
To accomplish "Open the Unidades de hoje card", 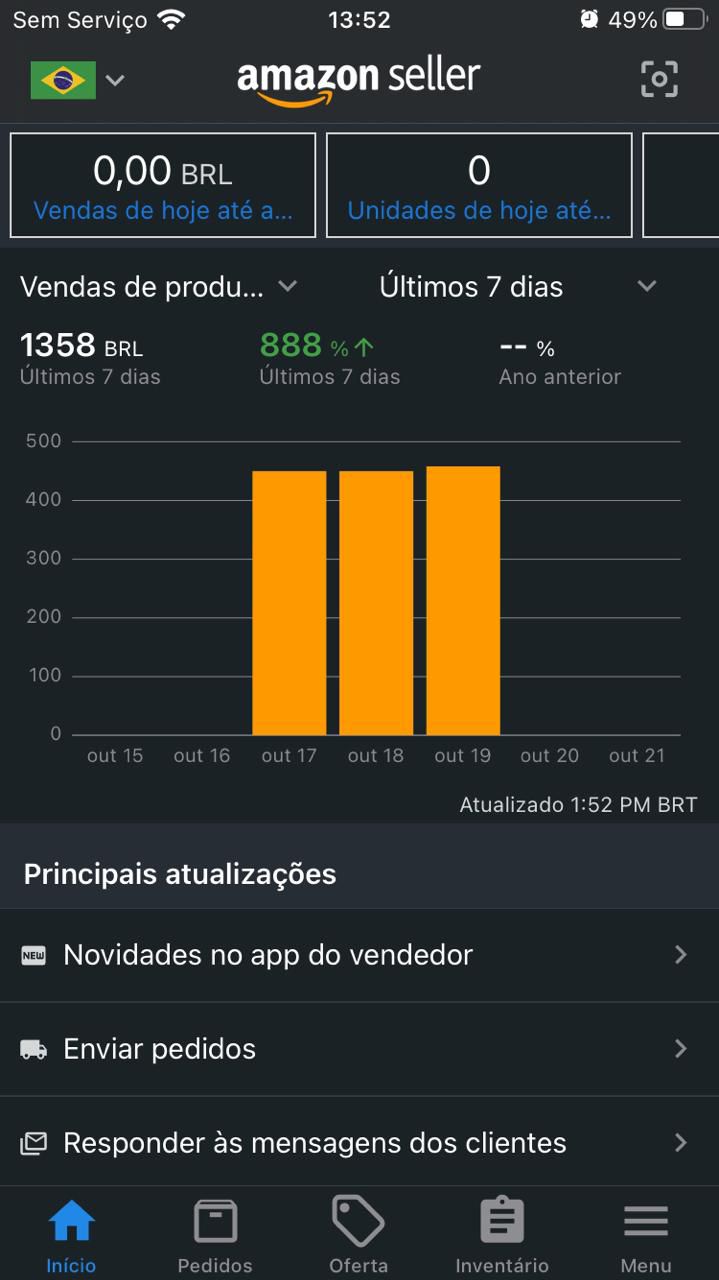I will click(479, 185).
